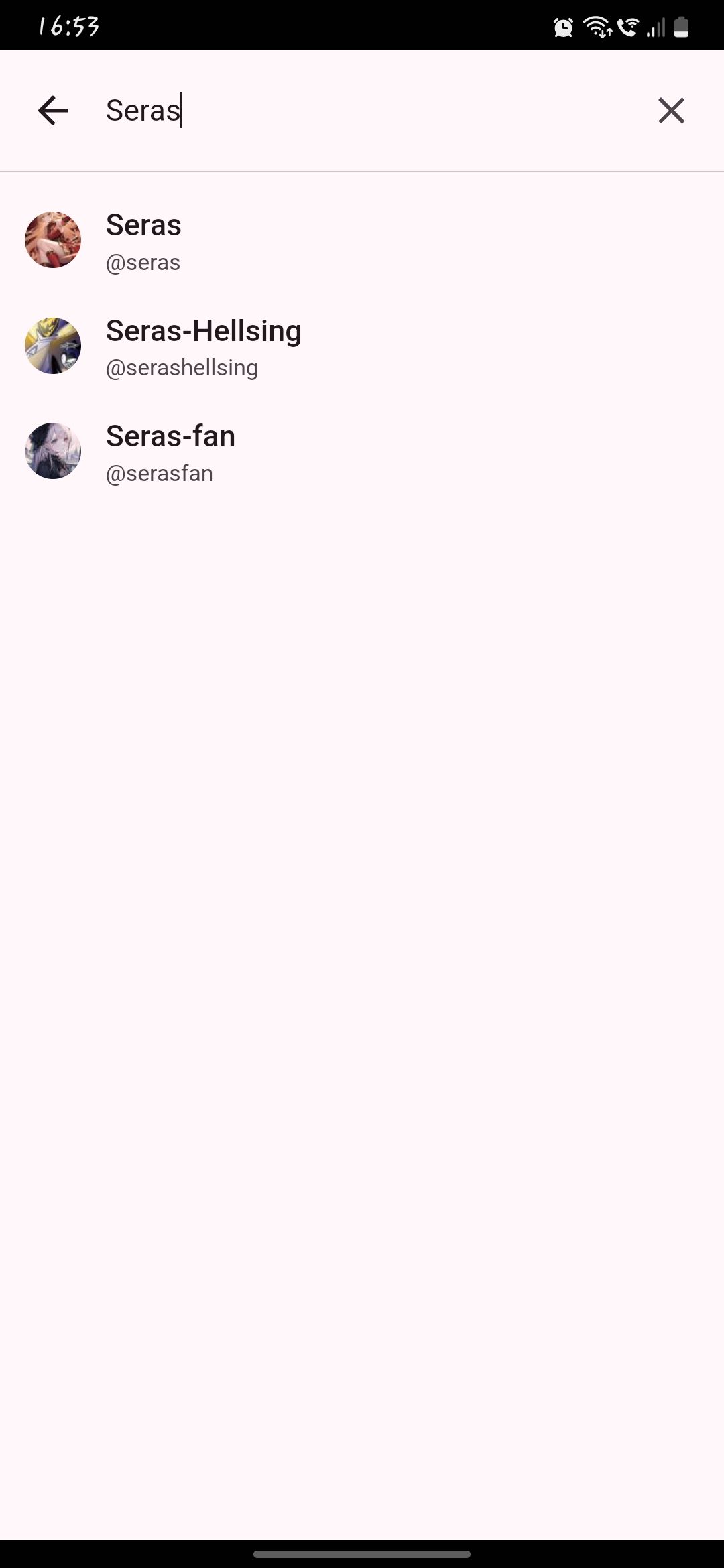Viewport: 724px width, 1568px height.
Task: Go back using the arrow icon
Action: [x=53, y=111]
